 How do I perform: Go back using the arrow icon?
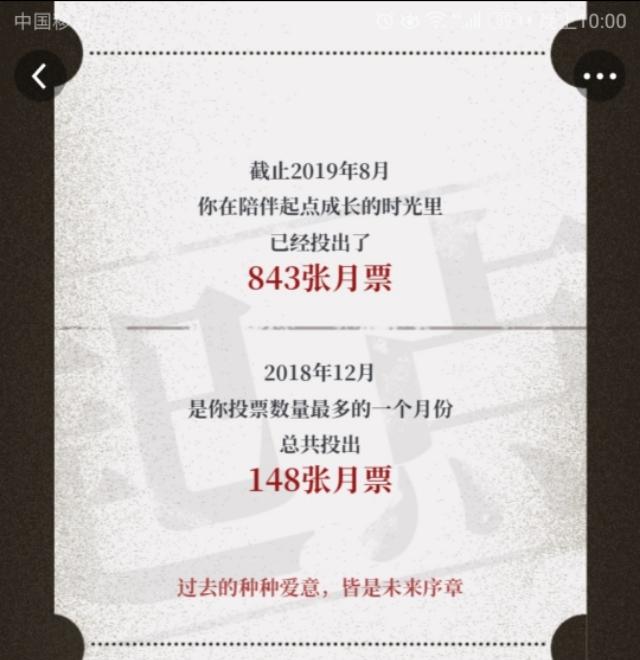coord(39,76)
